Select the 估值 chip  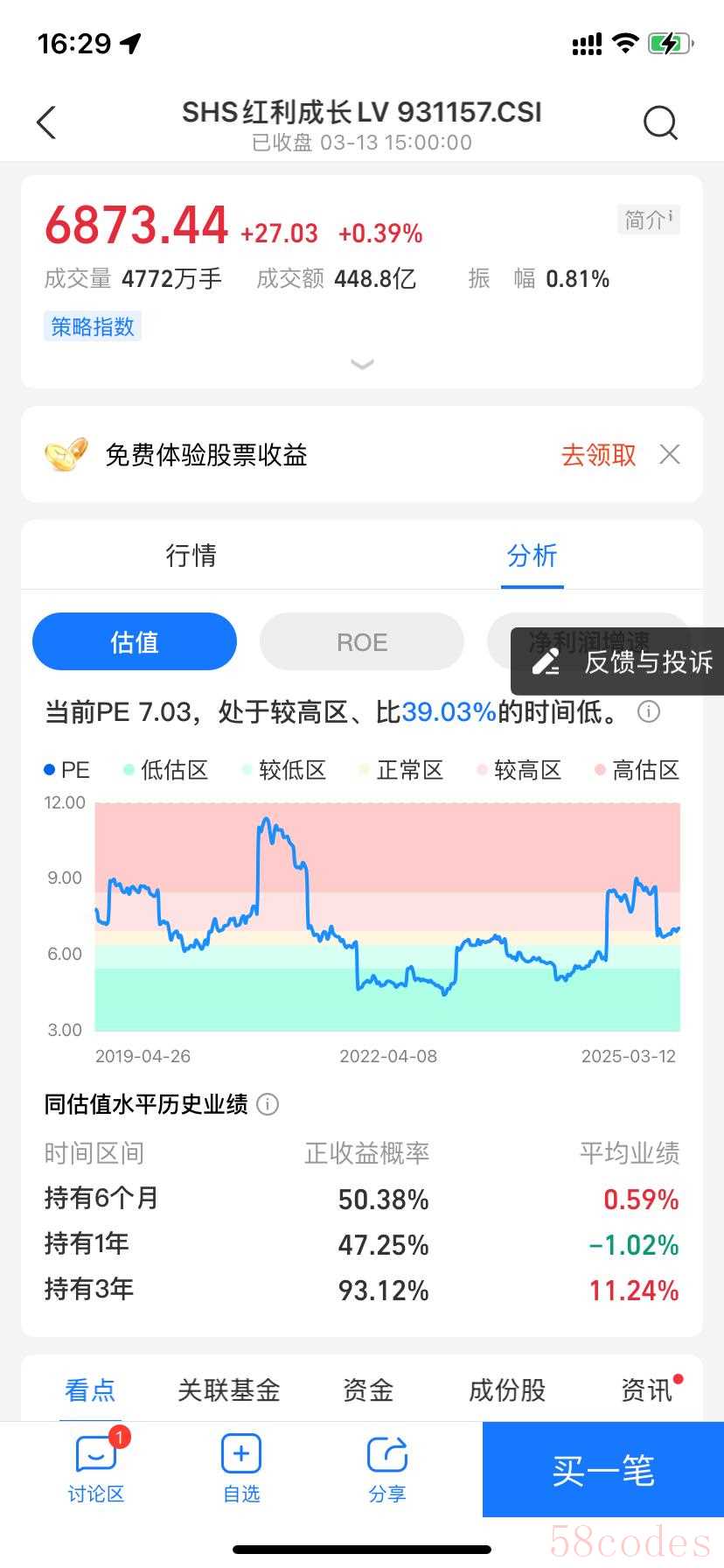(135, 641)
